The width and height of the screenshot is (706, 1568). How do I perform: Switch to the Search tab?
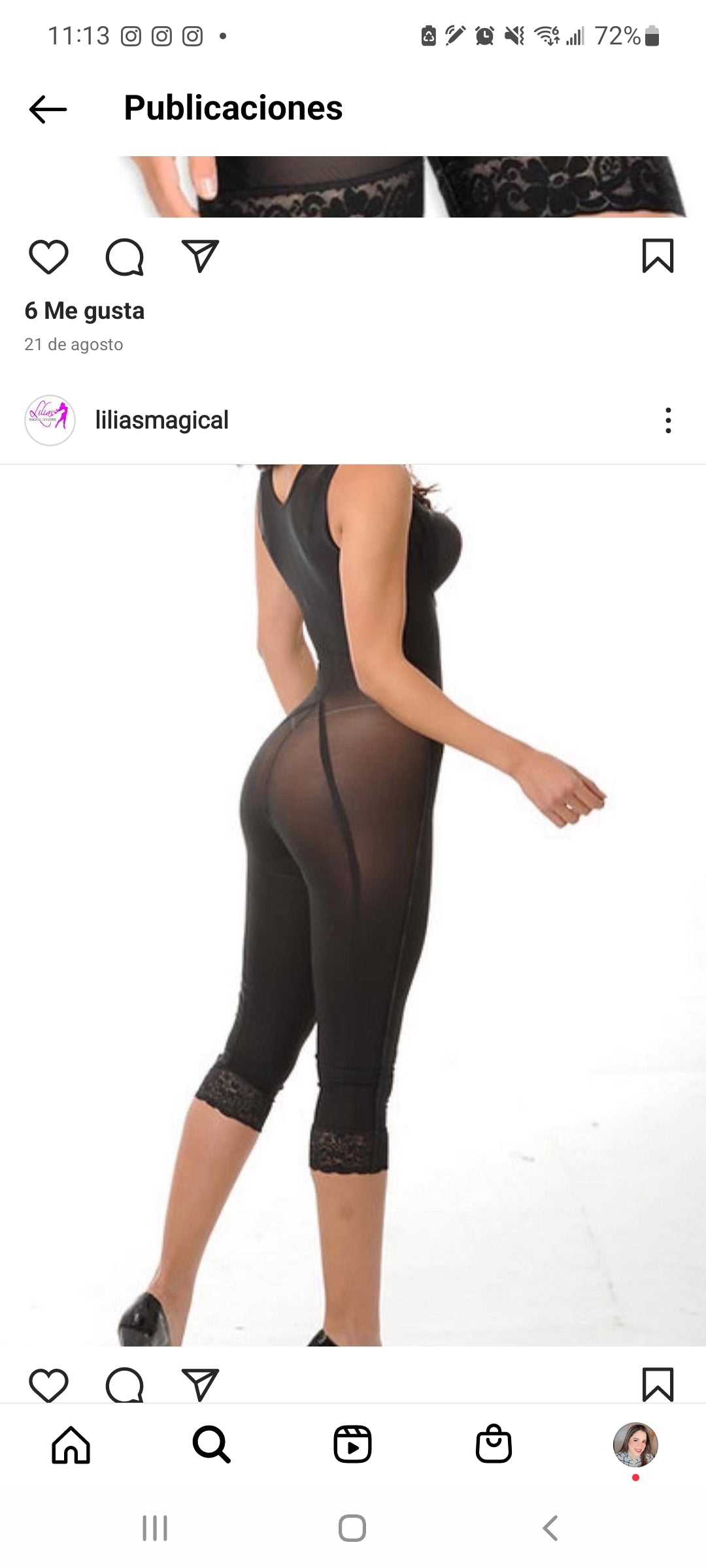(211, 1445)
